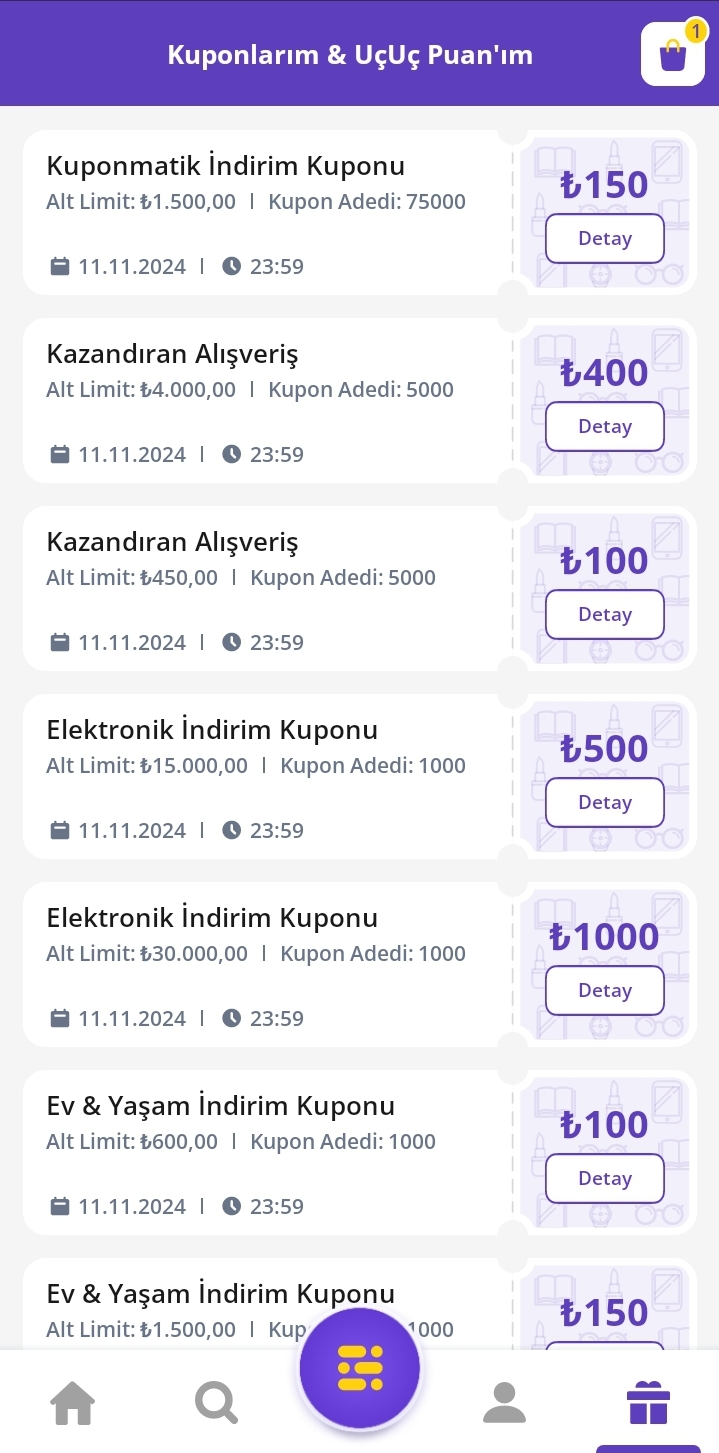Select the gift coupons tab
719x1453 pixels.
[x=648, y=1403]
